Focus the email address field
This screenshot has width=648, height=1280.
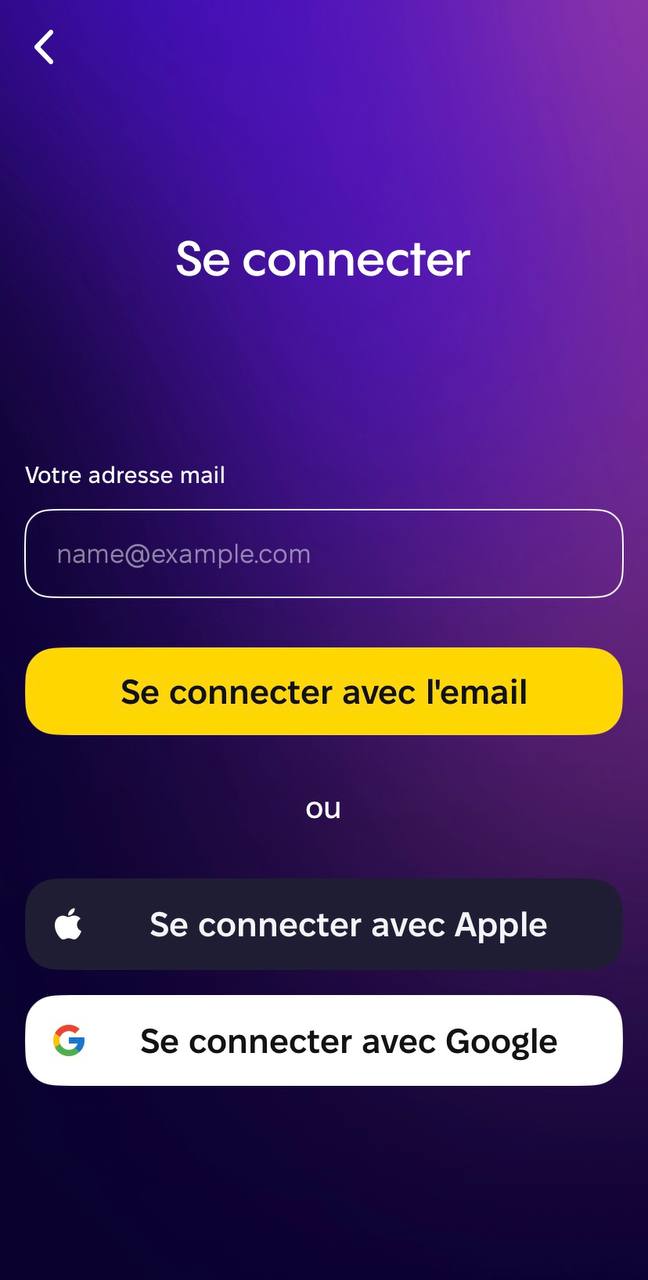pos(323,554)
